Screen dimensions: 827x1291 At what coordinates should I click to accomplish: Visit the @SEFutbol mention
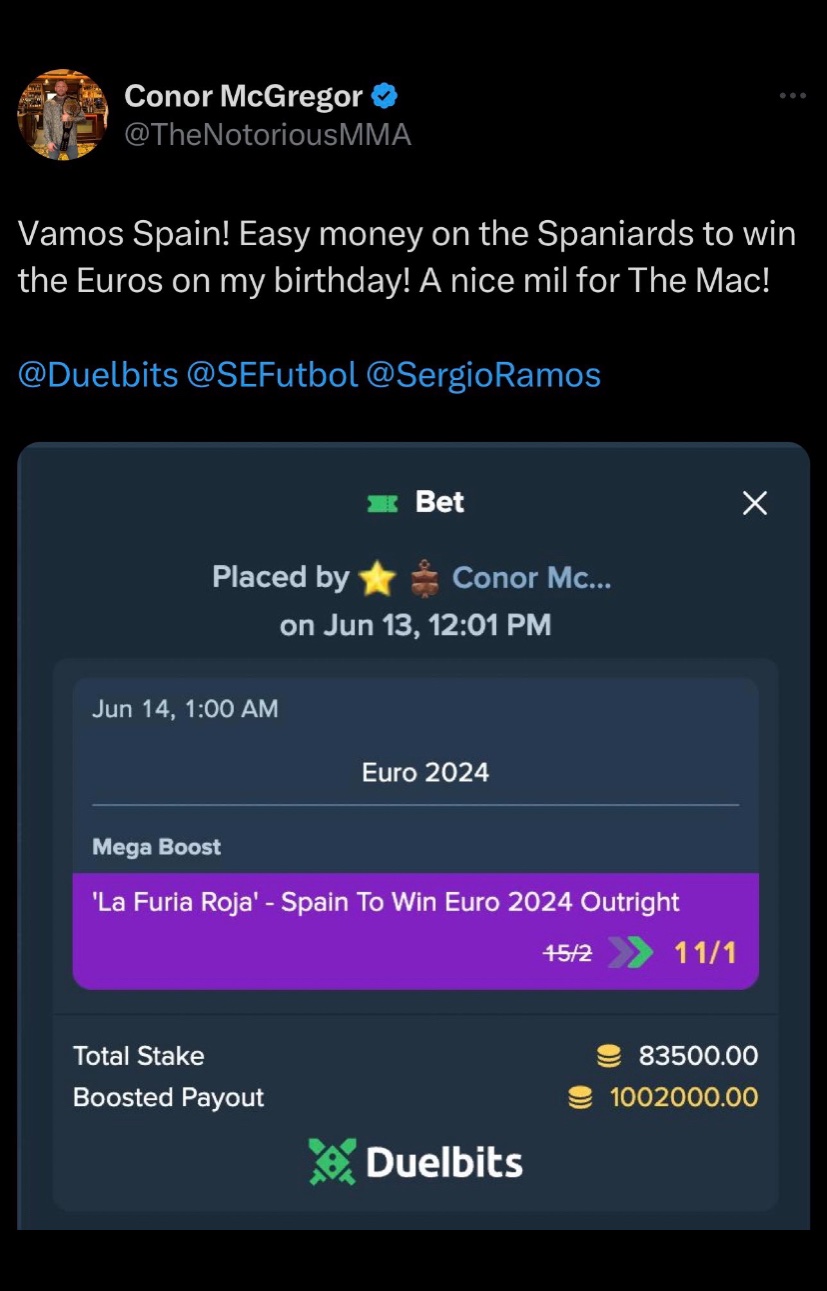click(272, 375)
